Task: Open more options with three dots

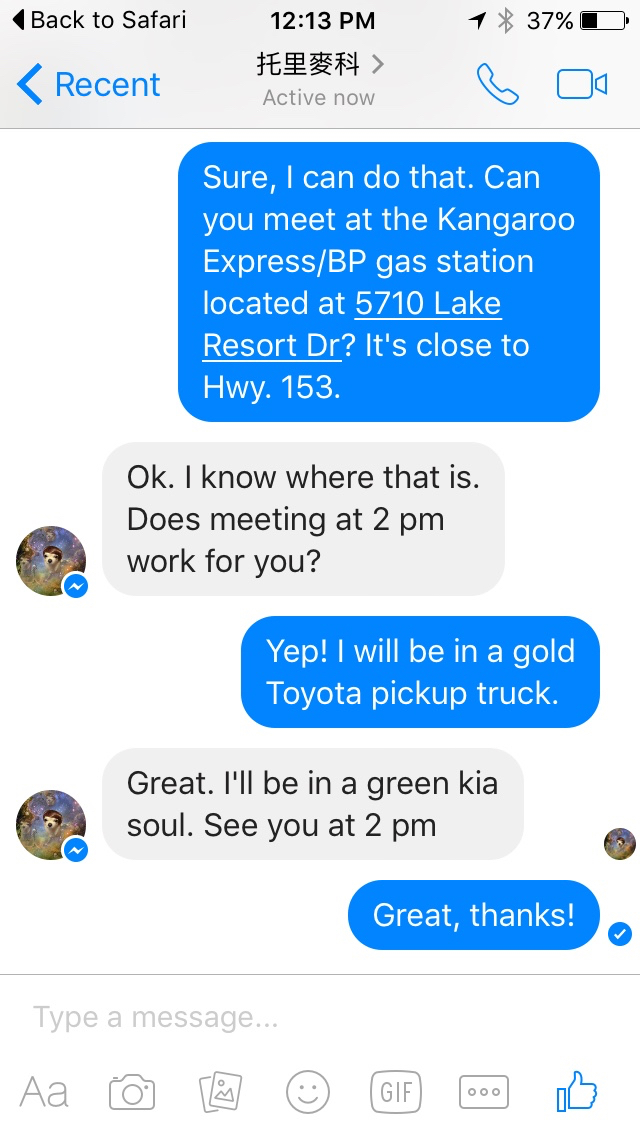Action: (x=484, y=1091)
